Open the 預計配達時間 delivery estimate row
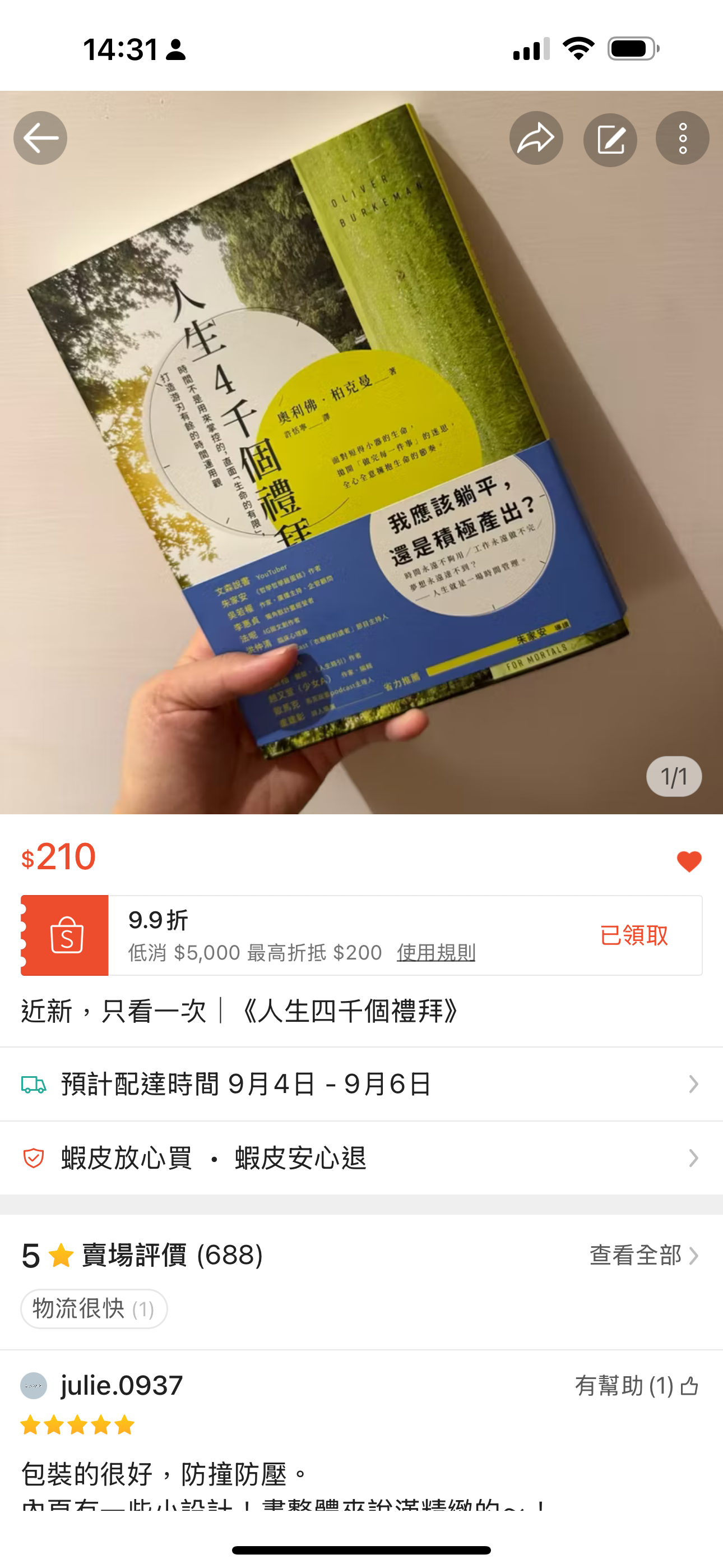 coord(361,1084)
